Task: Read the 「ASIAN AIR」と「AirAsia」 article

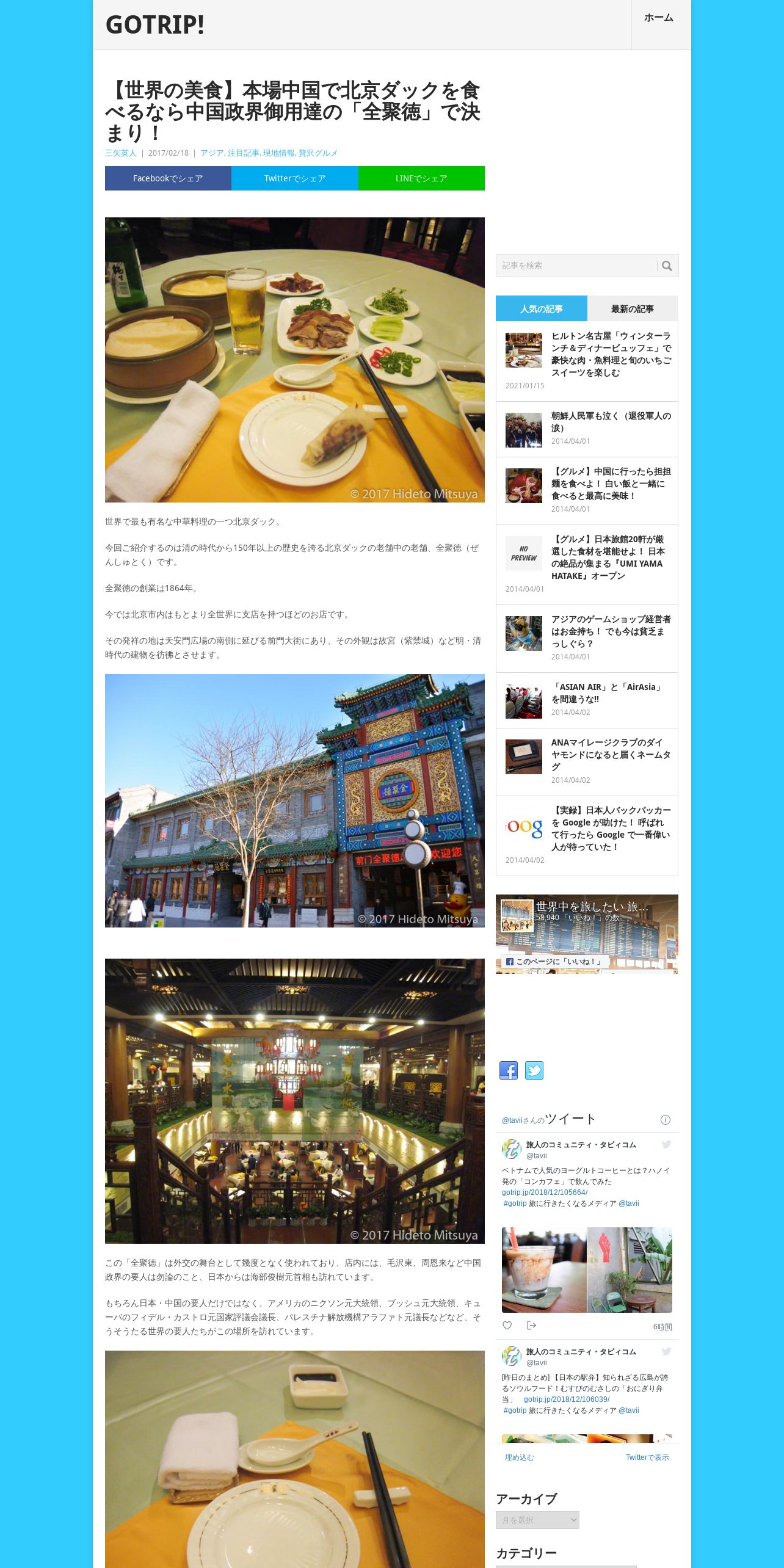Action: click(608, 693)
